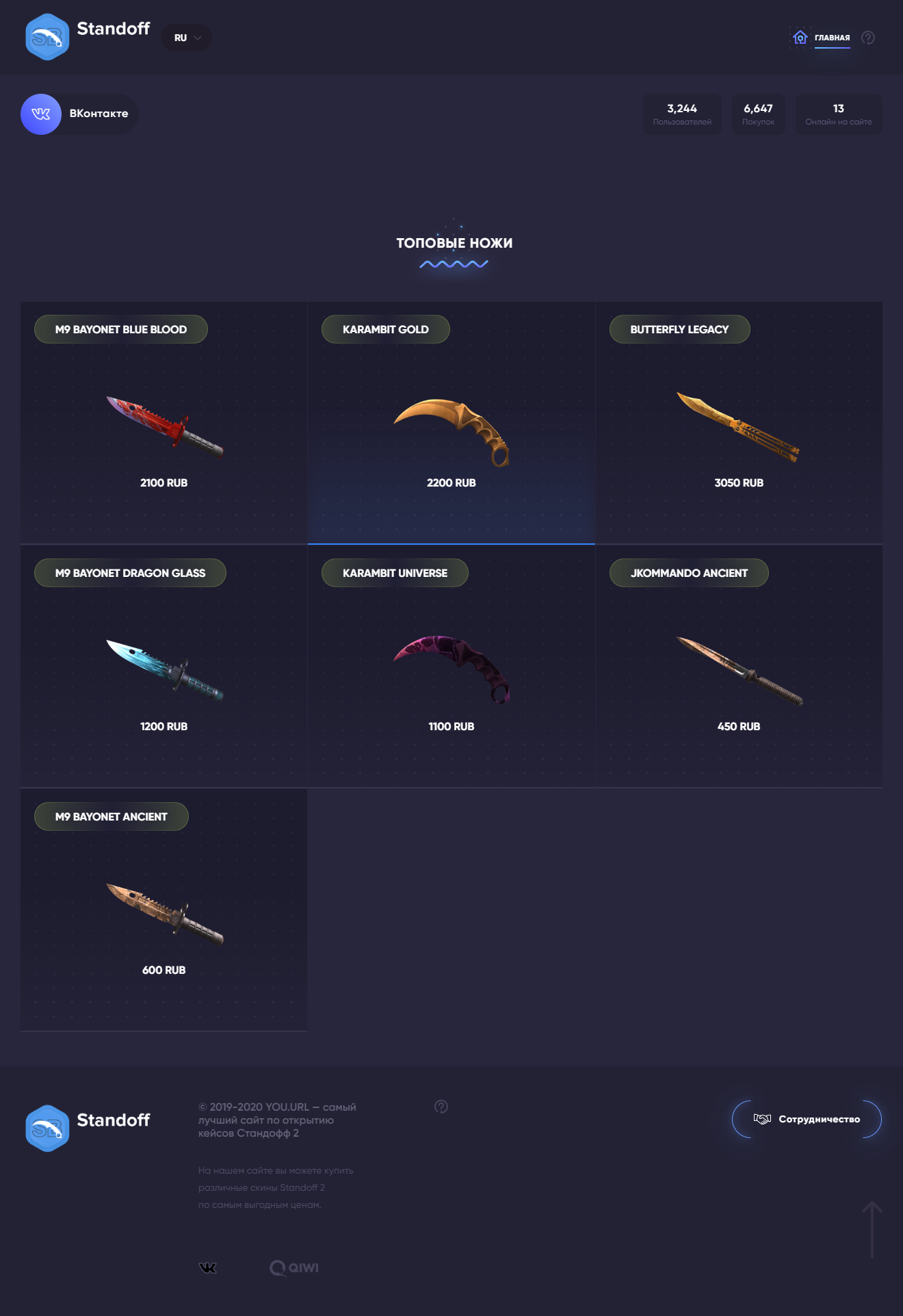This screenshot has height=1316, width=903.
Task: Open the RU language dropdown
Action: (186, 38)
